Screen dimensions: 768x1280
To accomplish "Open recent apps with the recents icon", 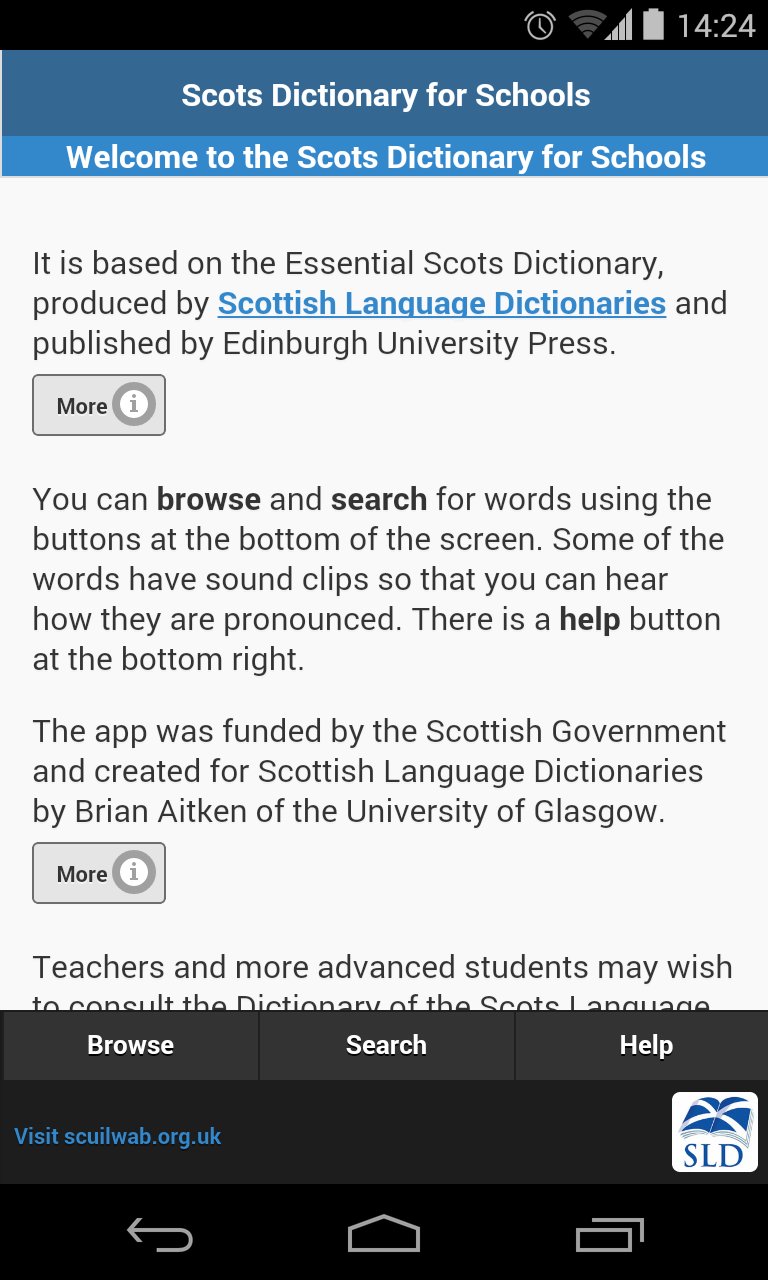I will pyautogui.click(x=608, y=1235).
